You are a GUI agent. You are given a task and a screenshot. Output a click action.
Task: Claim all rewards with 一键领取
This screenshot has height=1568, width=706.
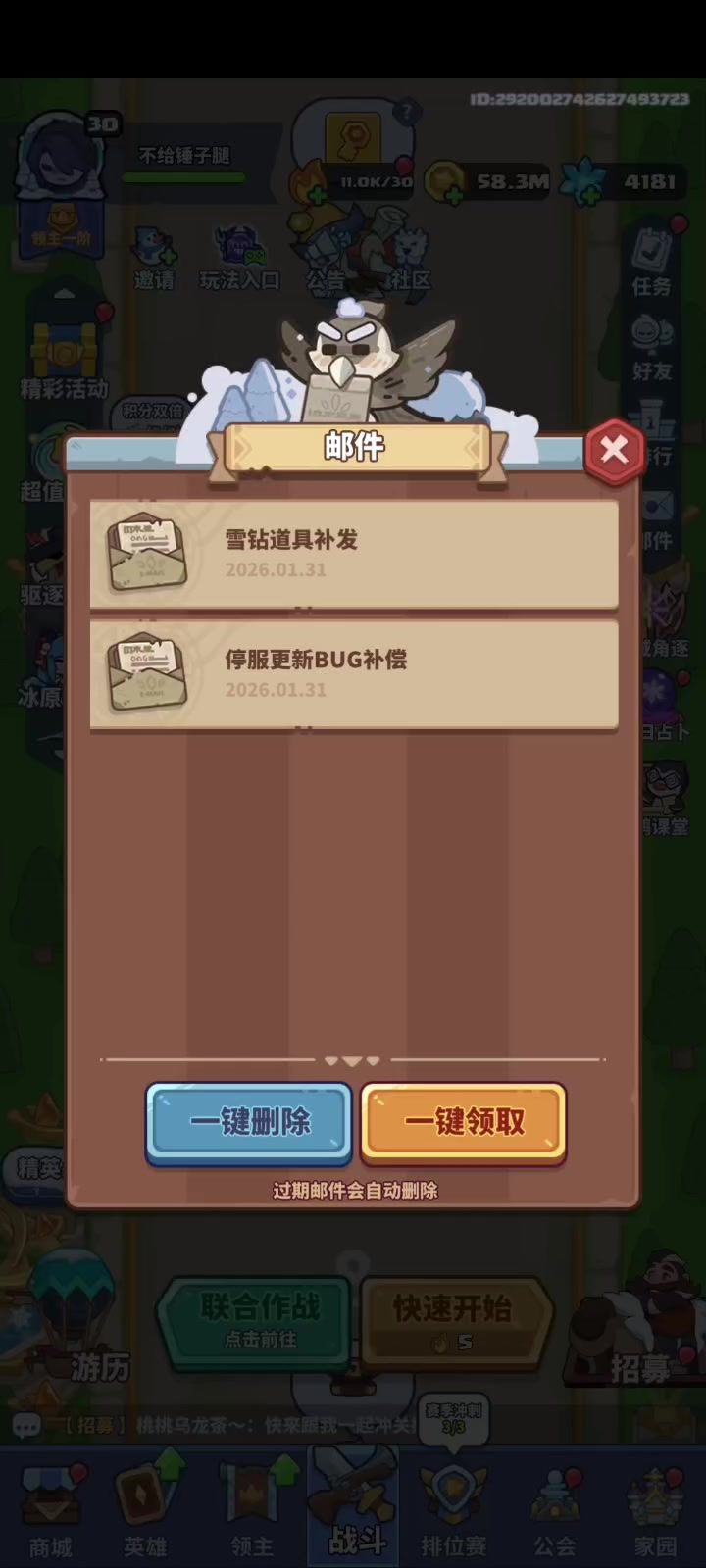pyautogui.click(x=463, y=1121)
